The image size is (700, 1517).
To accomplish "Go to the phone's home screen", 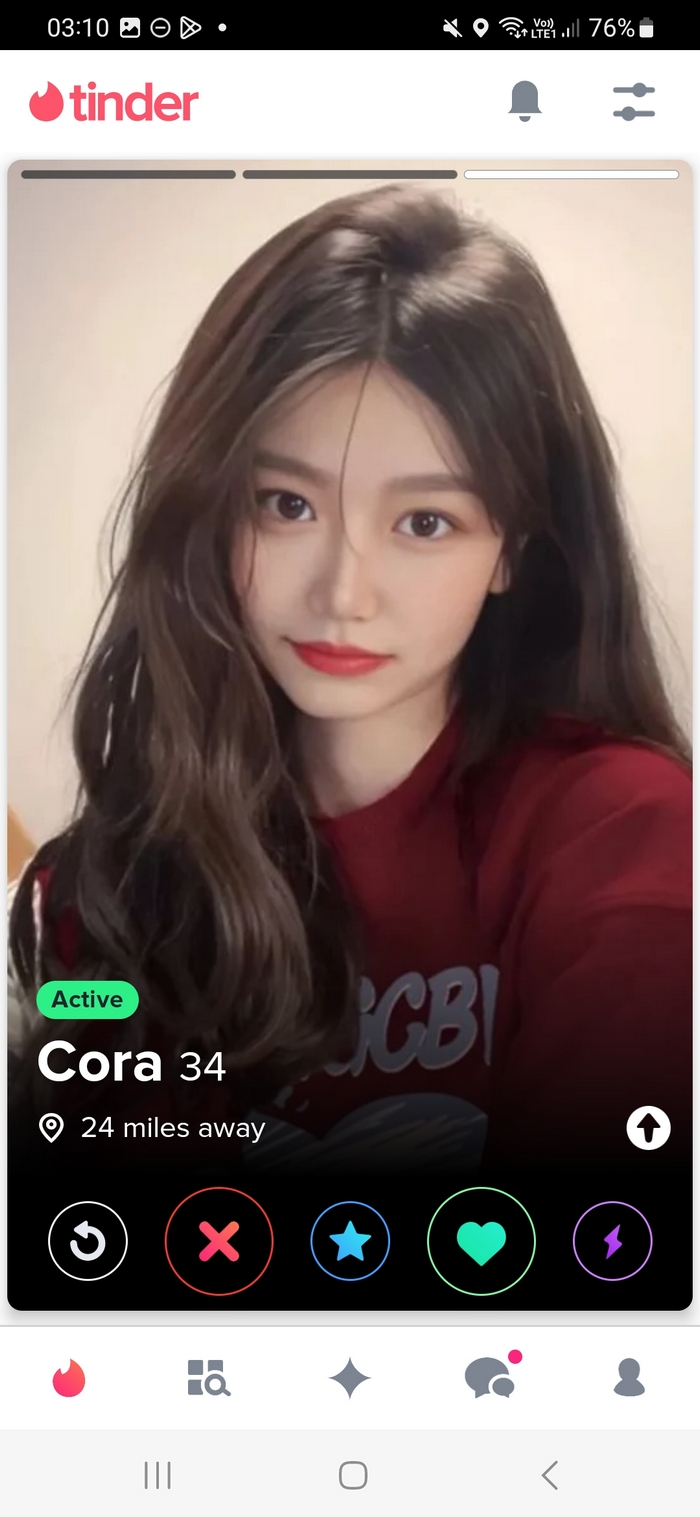I will click(352, 1475).
